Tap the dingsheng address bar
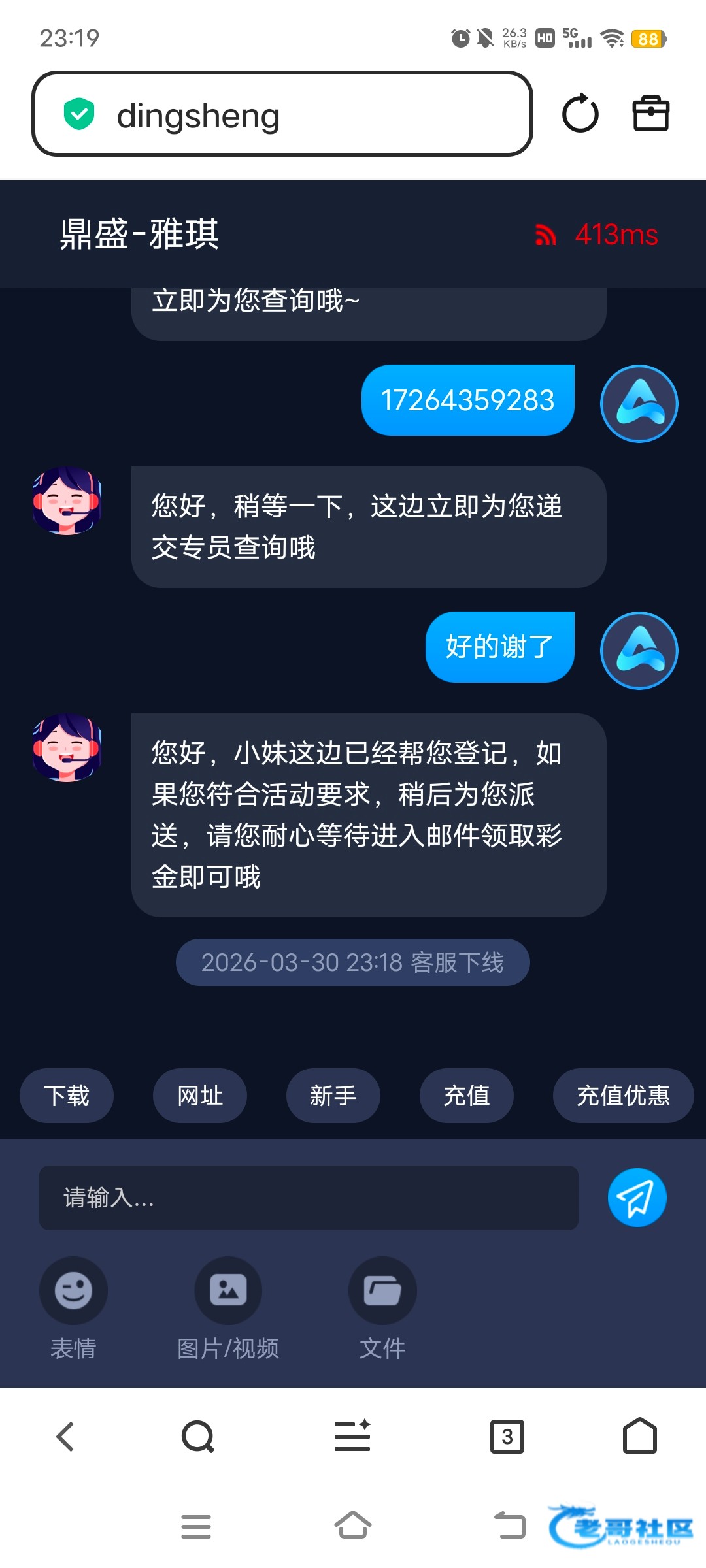This screenshot has width=706, height=1568. 281,114
